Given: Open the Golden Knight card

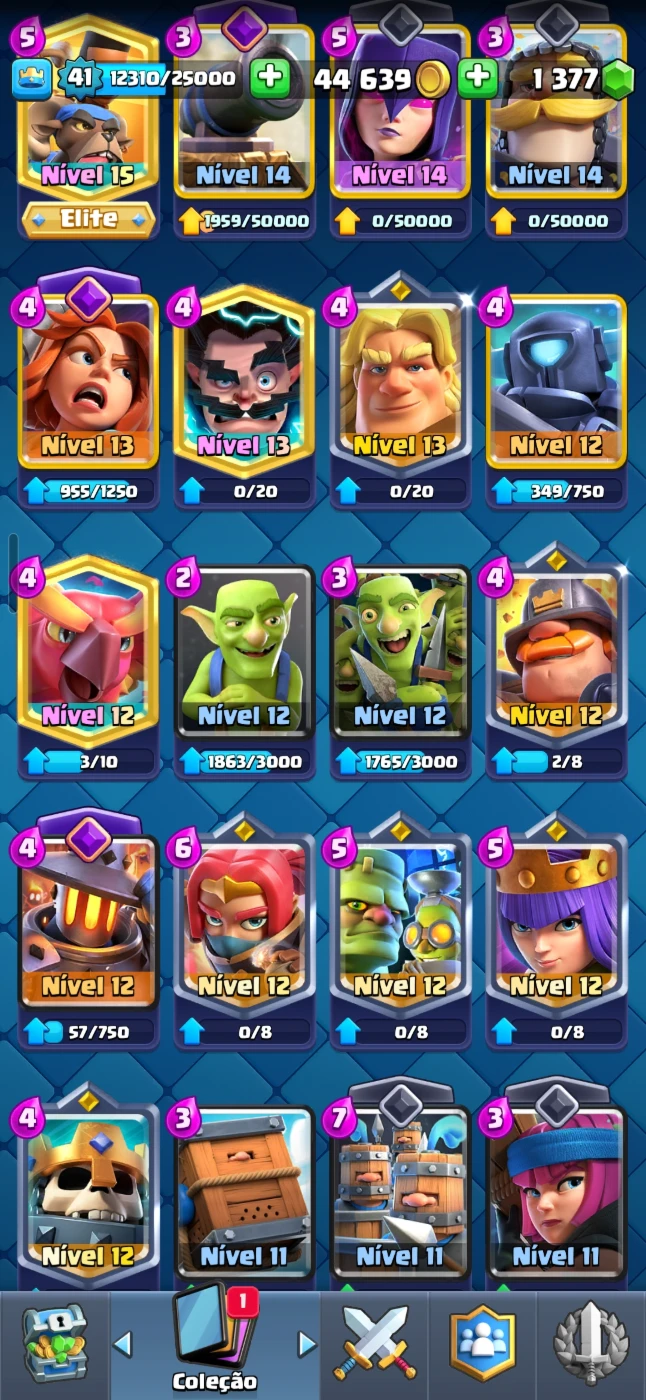Looking at the screenshot, I should (x=400, y=380).
